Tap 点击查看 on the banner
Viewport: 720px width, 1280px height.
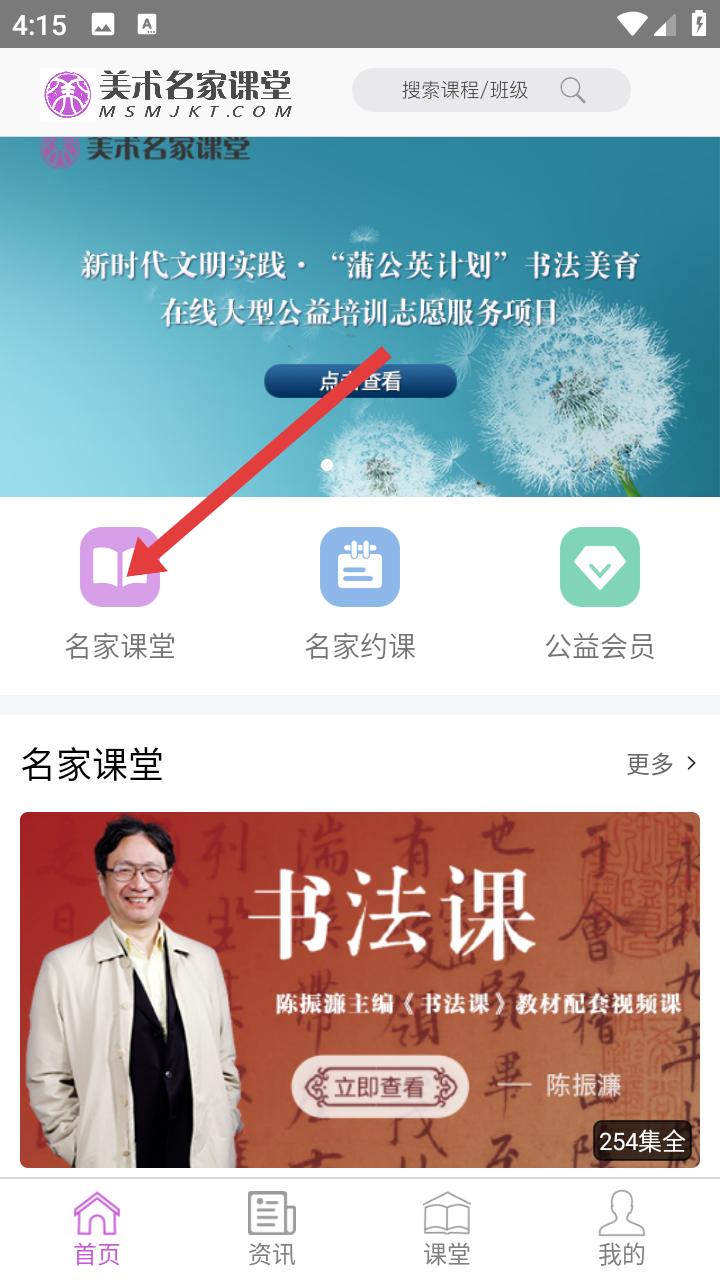(360, 381)
